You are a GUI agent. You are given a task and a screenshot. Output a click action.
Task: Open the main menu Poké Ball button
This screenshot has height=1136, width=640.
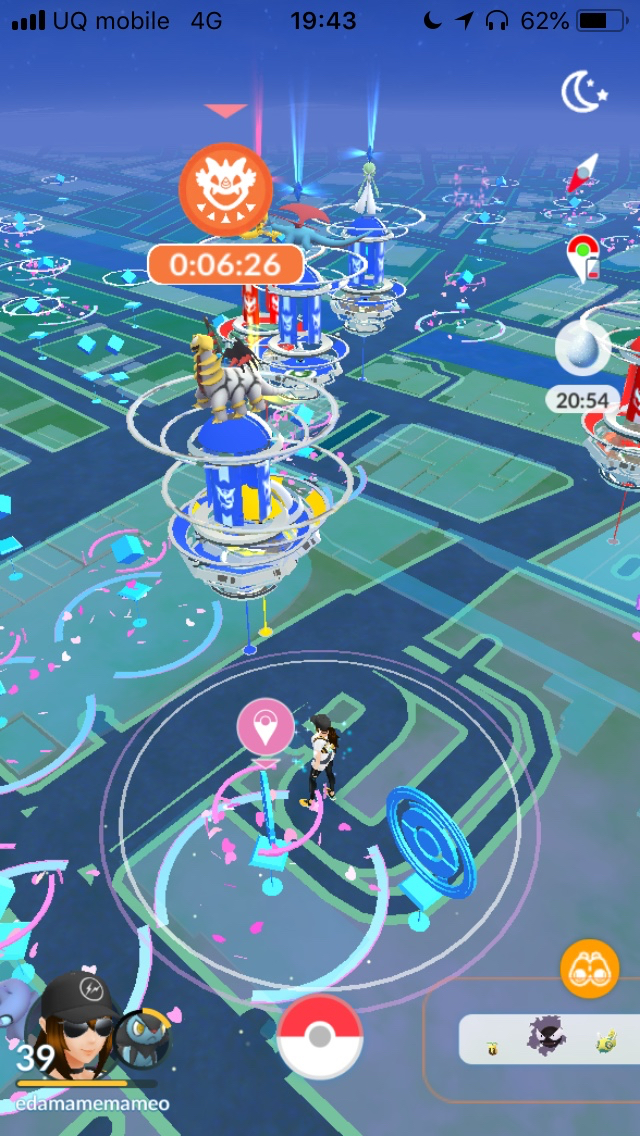tap(320, 1037)
